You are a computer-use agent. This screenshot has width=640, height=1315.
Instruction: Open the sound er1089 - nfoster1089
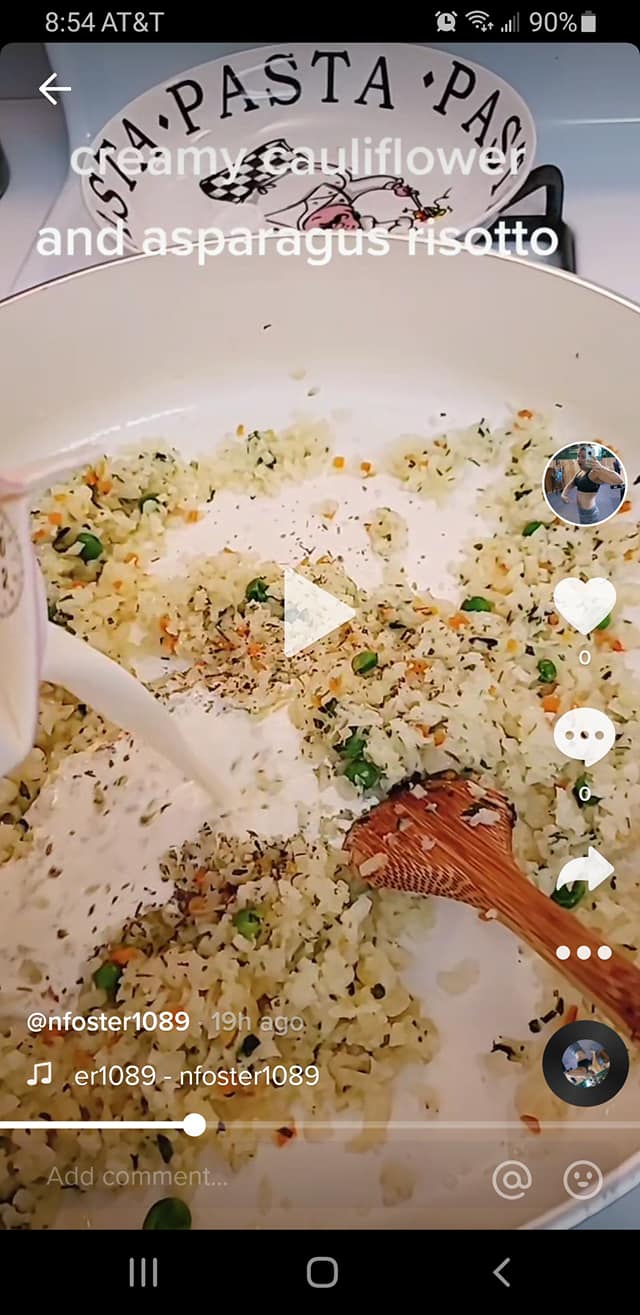196,1076
